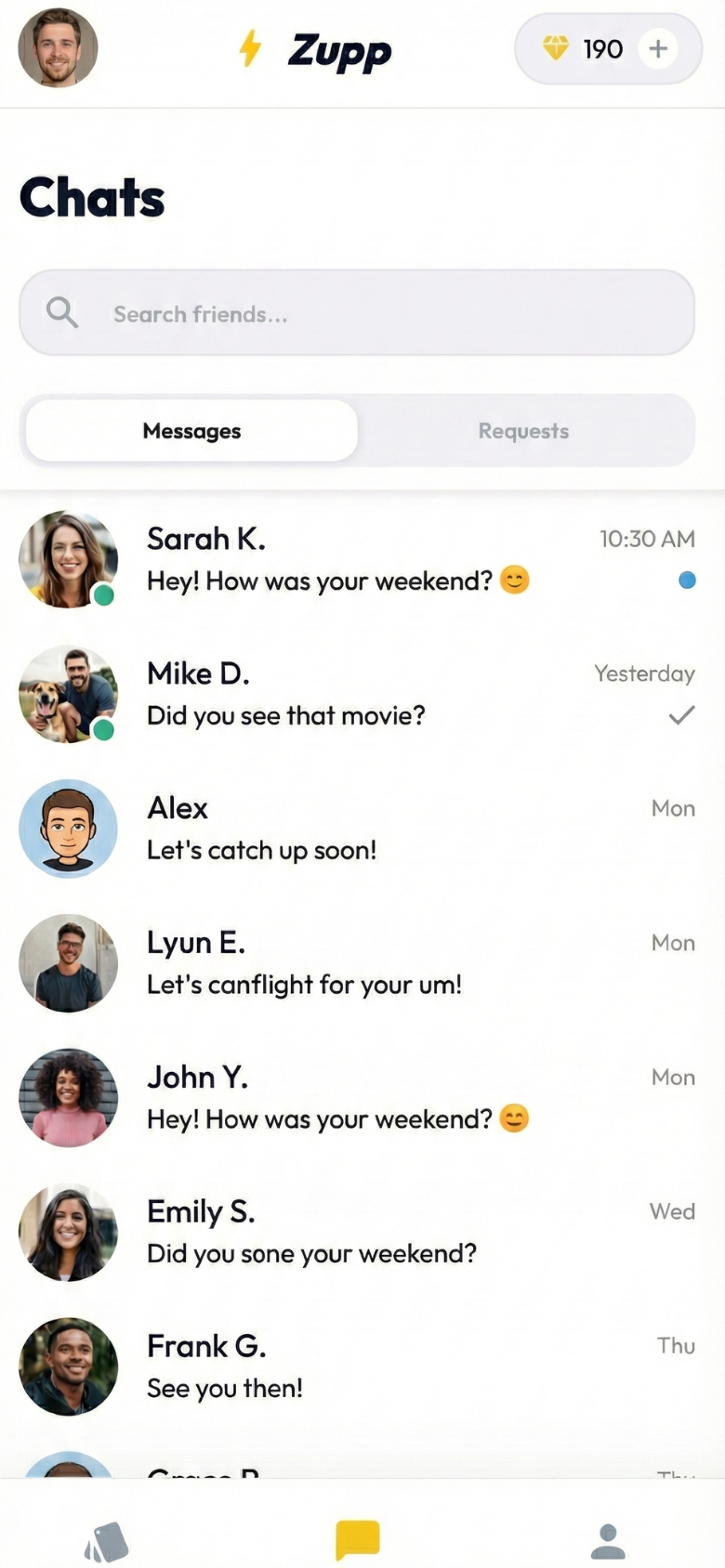Tap Mike D.'s online status green dot
Screen dimensions: 725x1568
coord(102,730)
